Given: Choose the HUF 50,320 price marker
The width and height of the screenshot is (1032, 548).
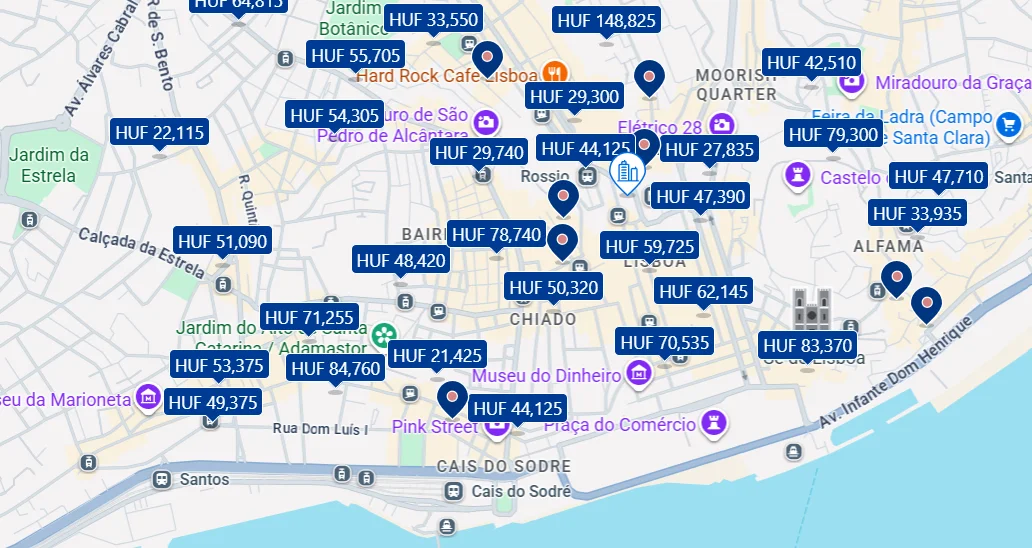Looking at the screenshot, I should (553, 288).
